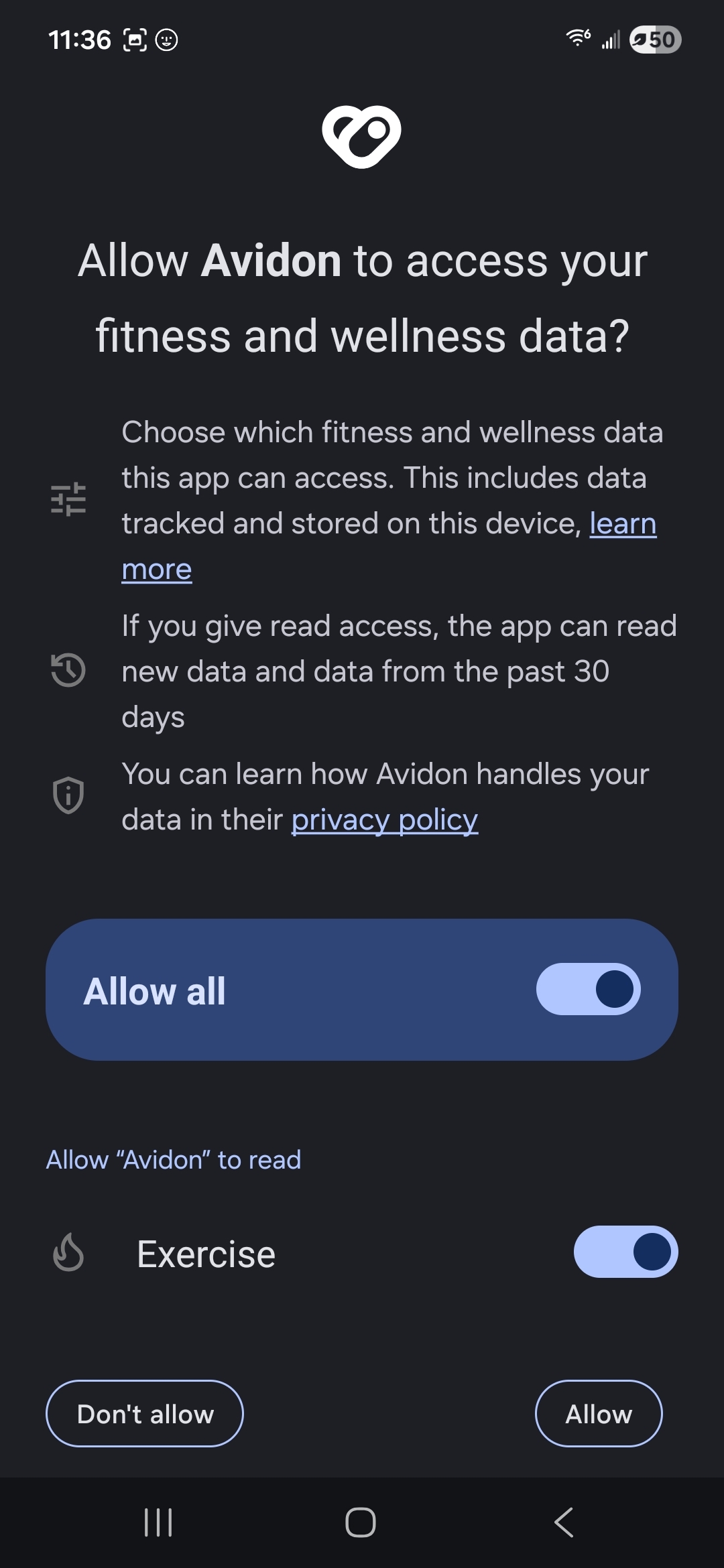
Task: Open Avidon's privacy policy link
Action: point(384,820)
